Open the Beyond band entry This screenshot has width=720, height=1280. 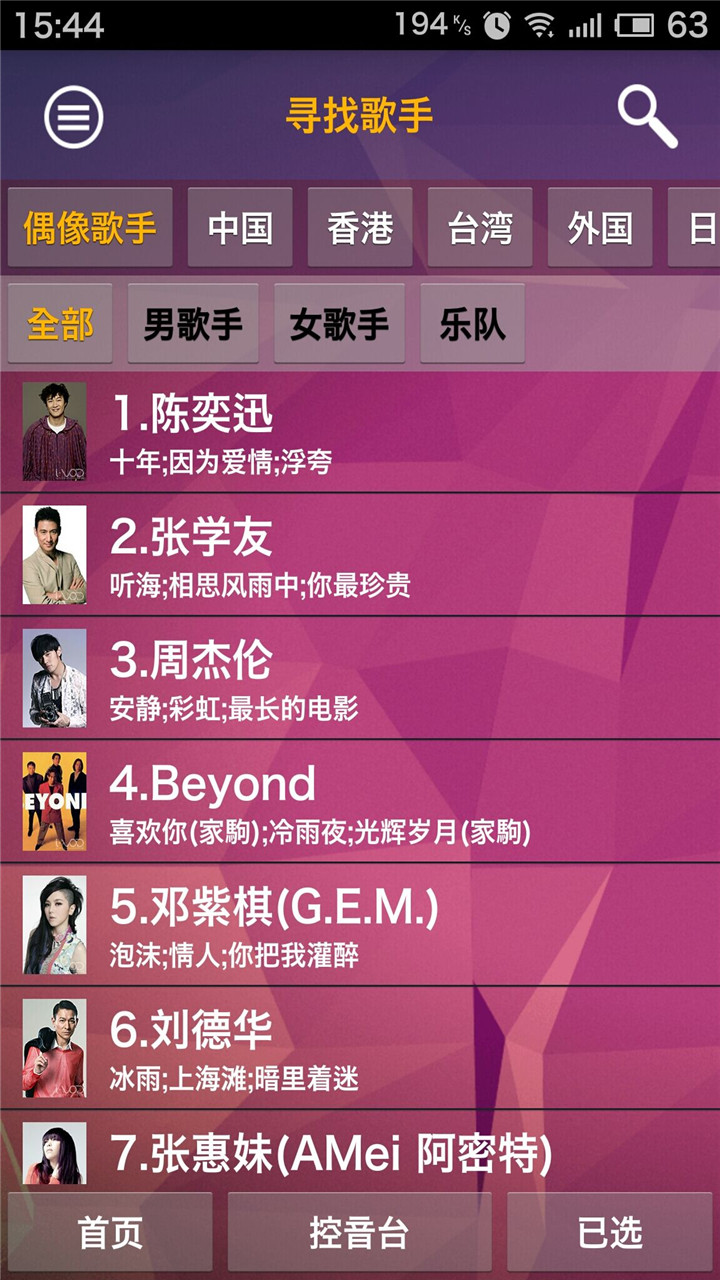point(360,802)
